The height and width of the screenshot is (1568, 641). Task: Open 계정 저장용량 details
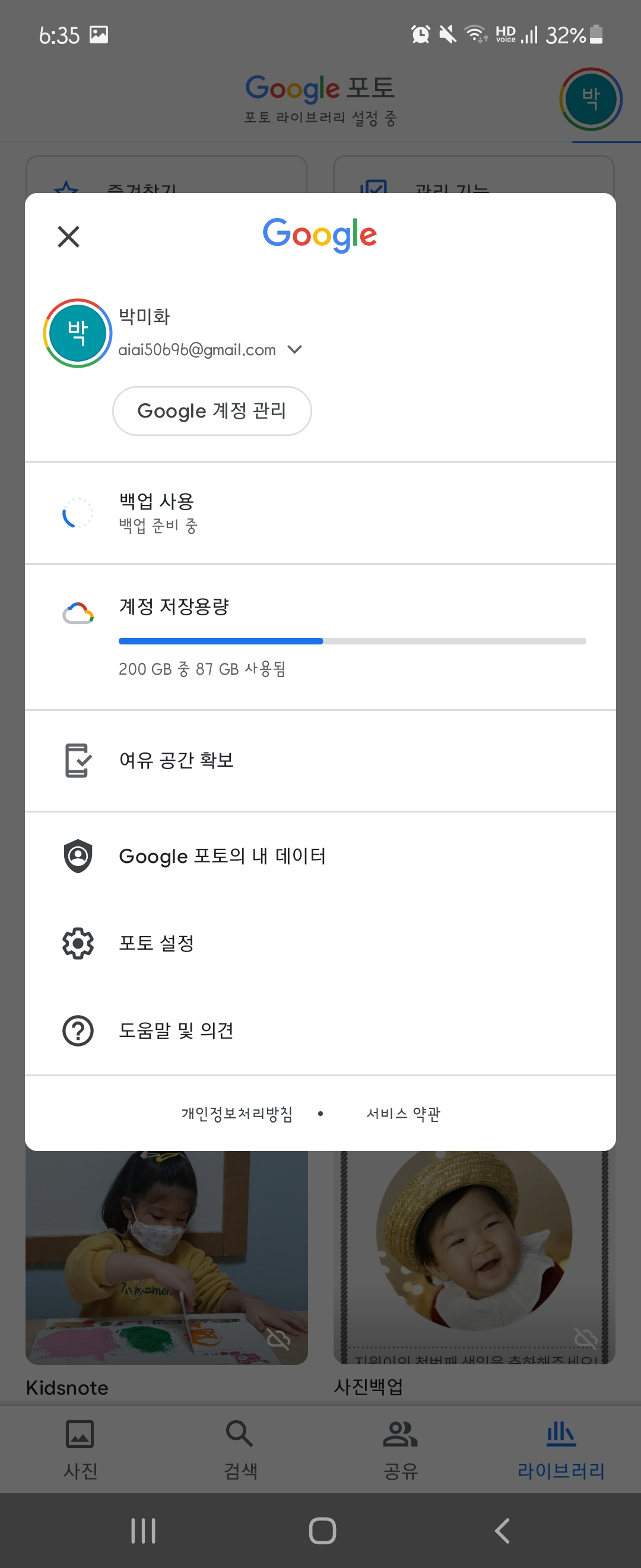coord(320,636)
